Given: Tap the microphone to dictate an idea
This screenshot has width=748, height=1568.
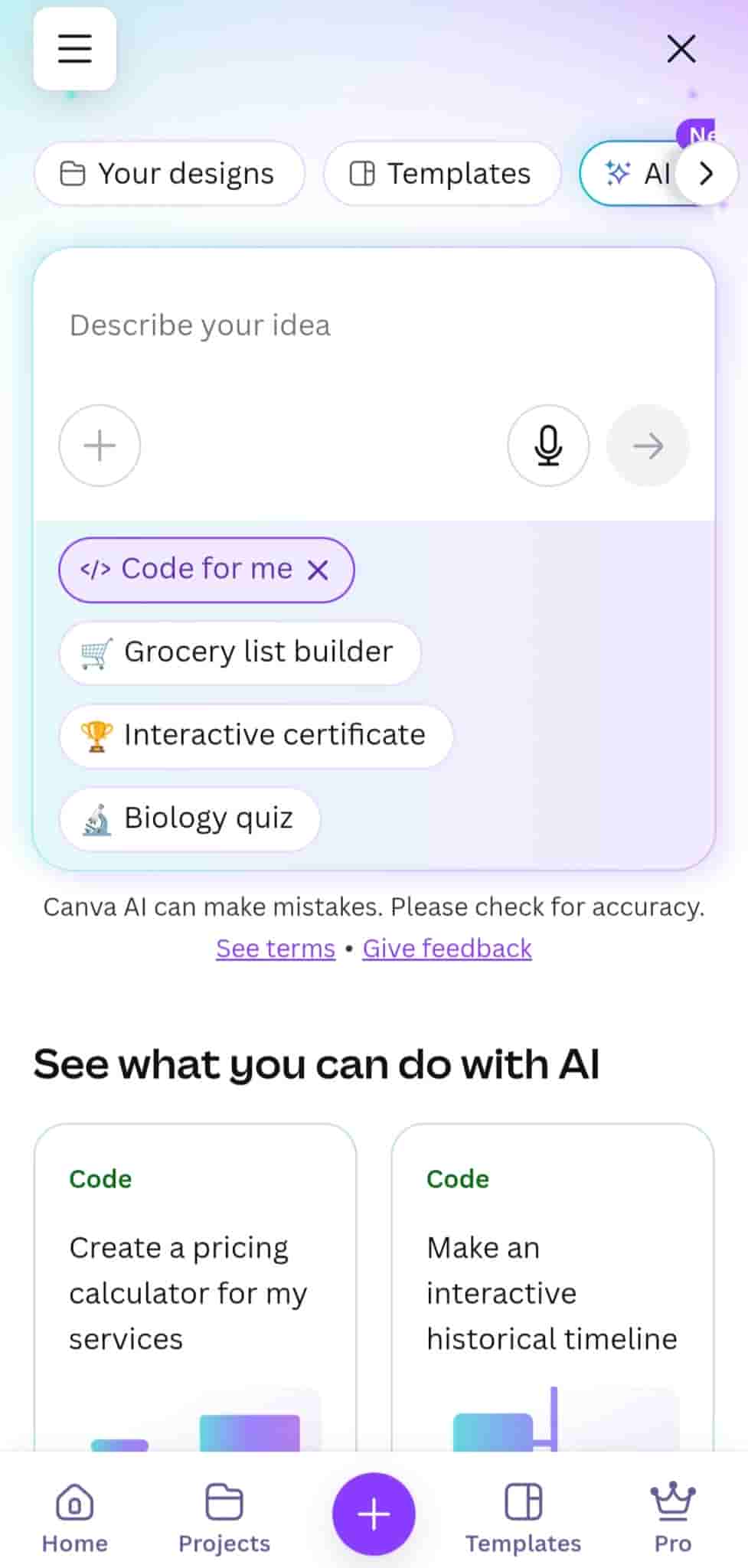Looking at the screenshot, I should click(548, 446).
